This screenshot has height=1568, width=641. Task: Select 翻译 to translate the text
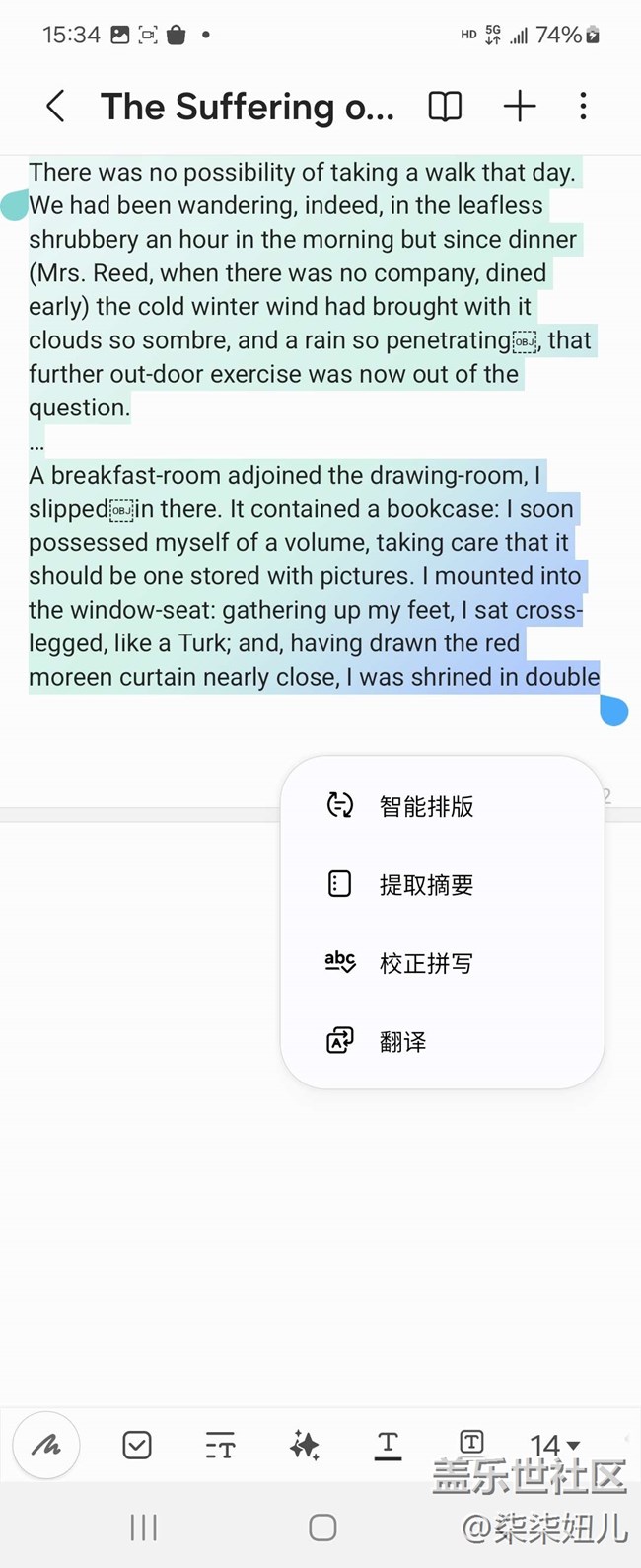click(x=402, y=1041)
